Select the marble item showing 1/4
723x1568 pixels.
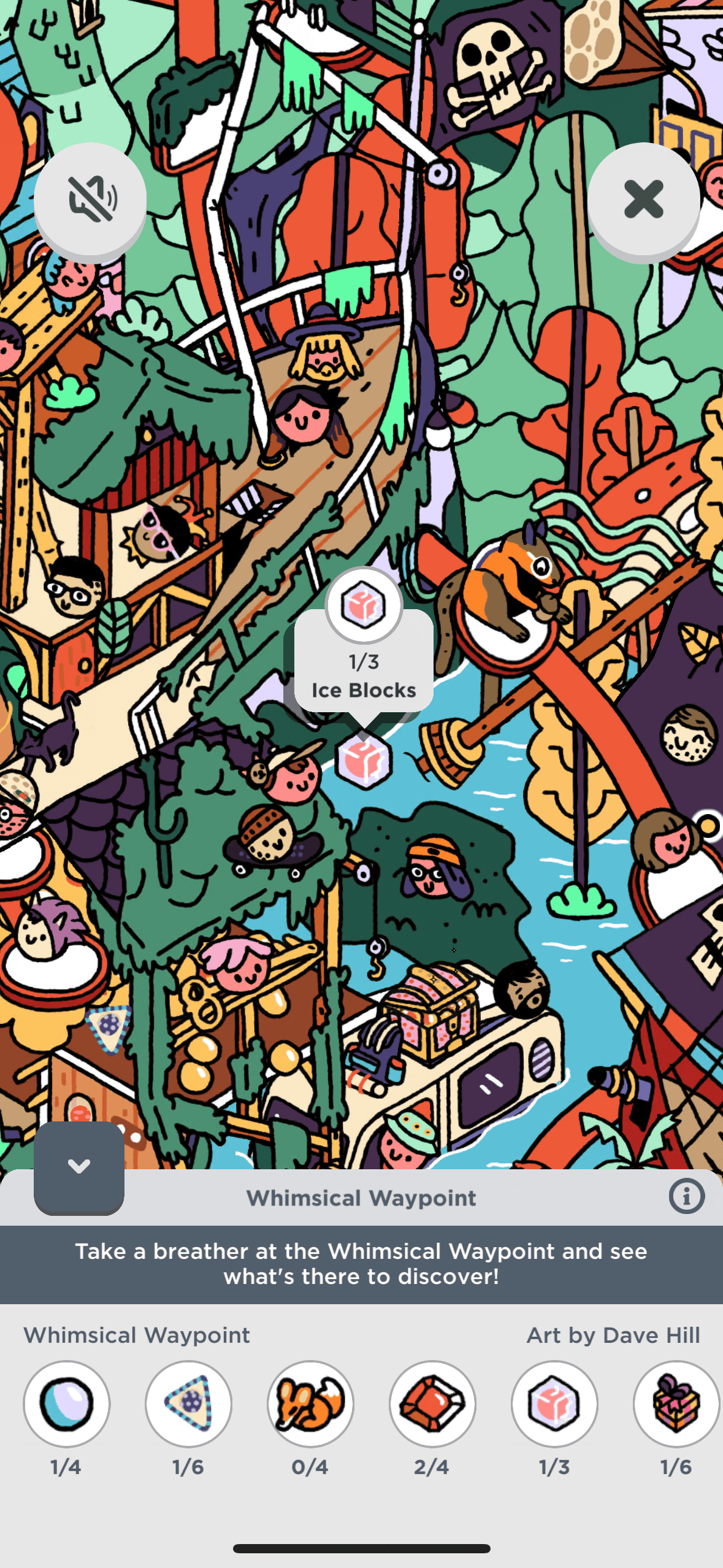click(x=66, y=1404)
